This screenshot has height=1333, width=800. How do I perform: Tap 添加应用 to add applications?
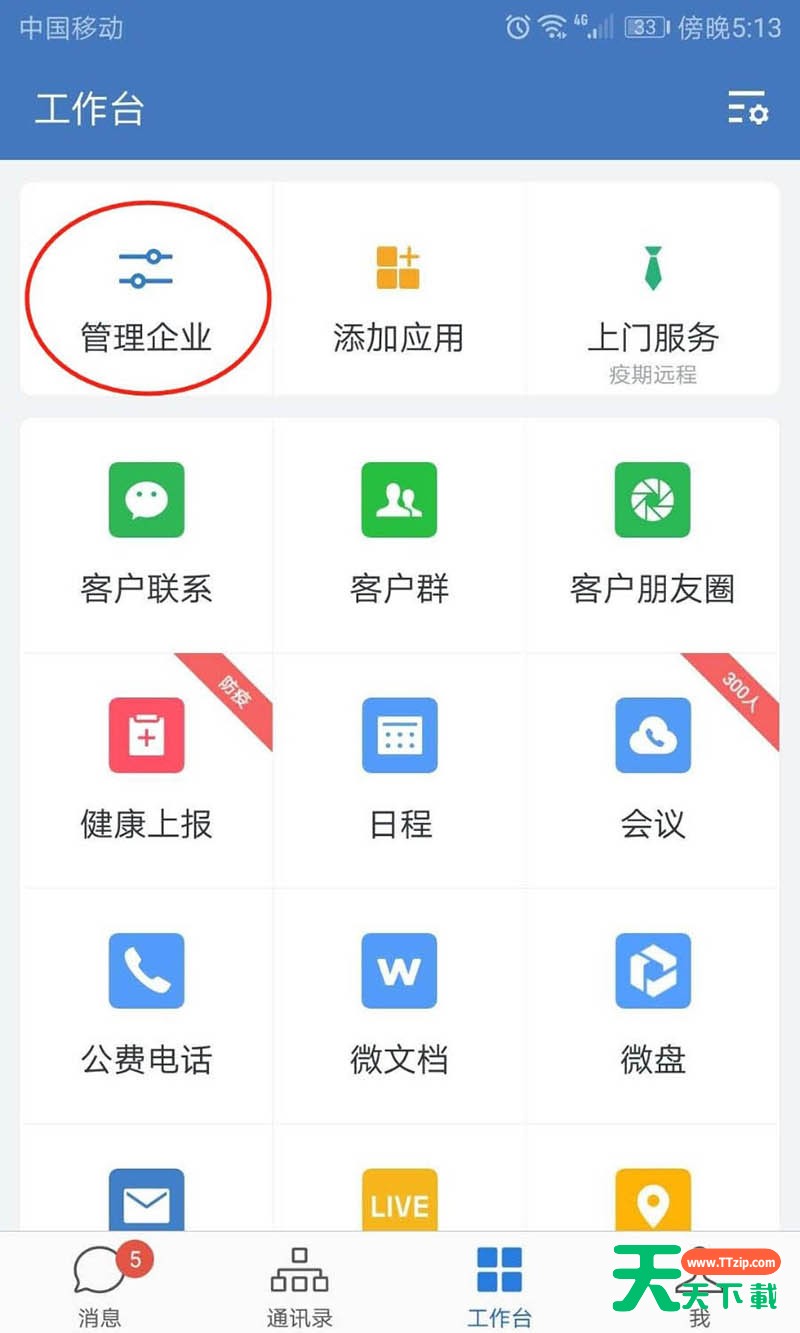400,290
